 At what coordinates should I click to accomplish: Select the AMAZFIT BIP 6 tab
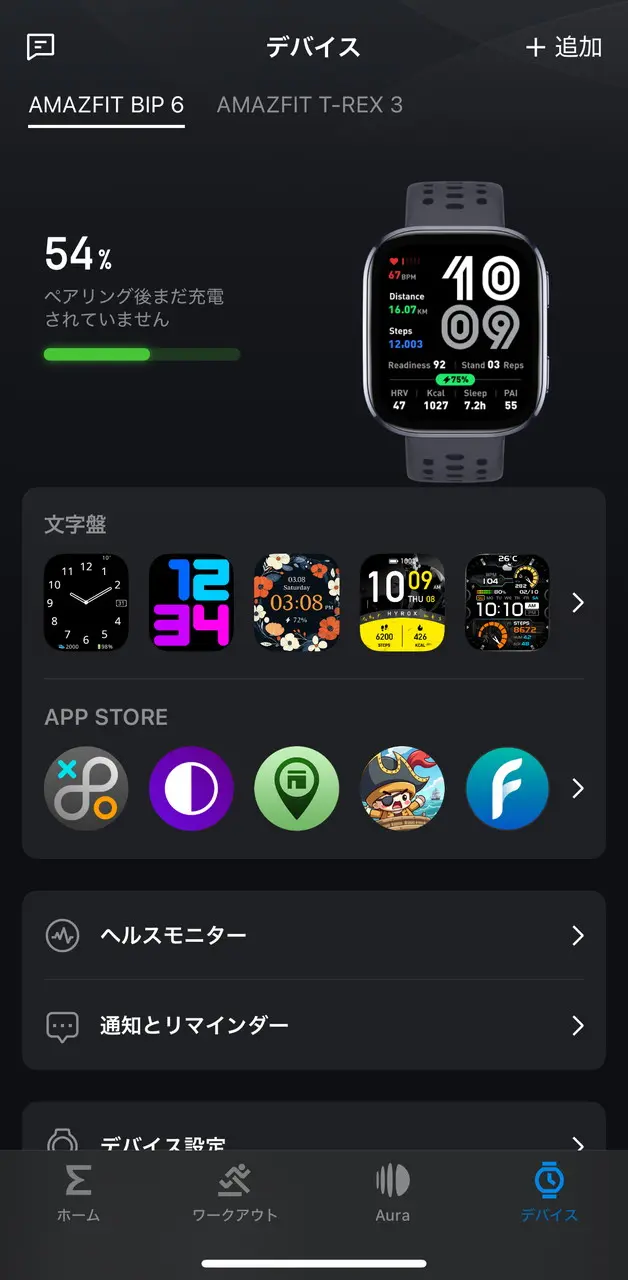106,105
